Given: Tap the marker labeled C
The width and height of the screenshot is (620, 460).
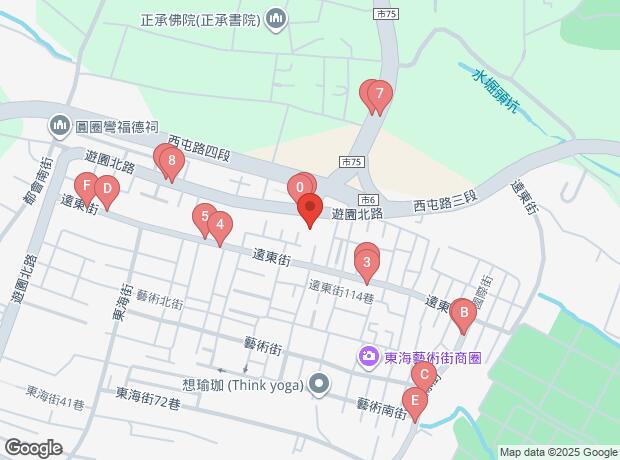Looking at the screenshot, I should (x=424, y=376).
